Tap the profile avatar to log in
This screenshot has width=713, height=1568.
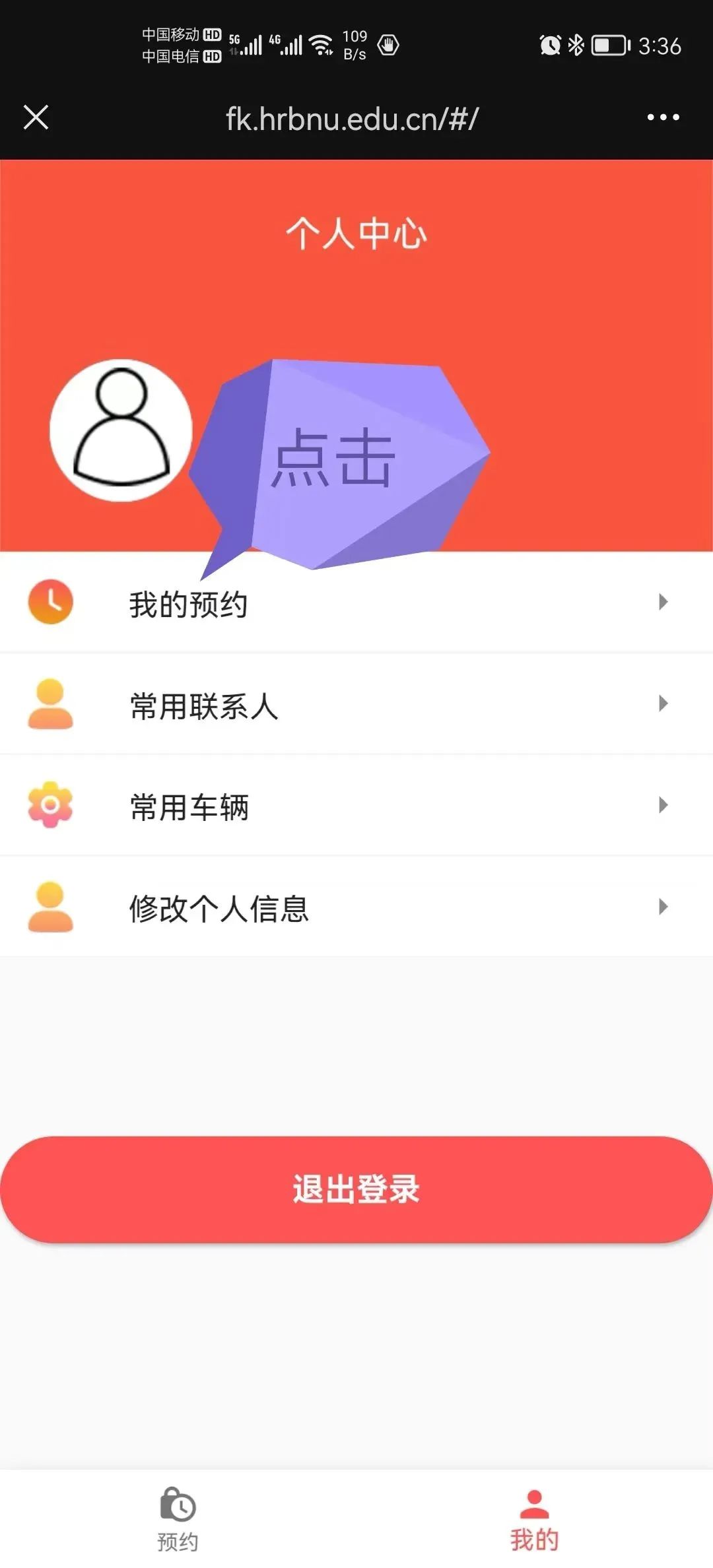[x=121, y=430]
